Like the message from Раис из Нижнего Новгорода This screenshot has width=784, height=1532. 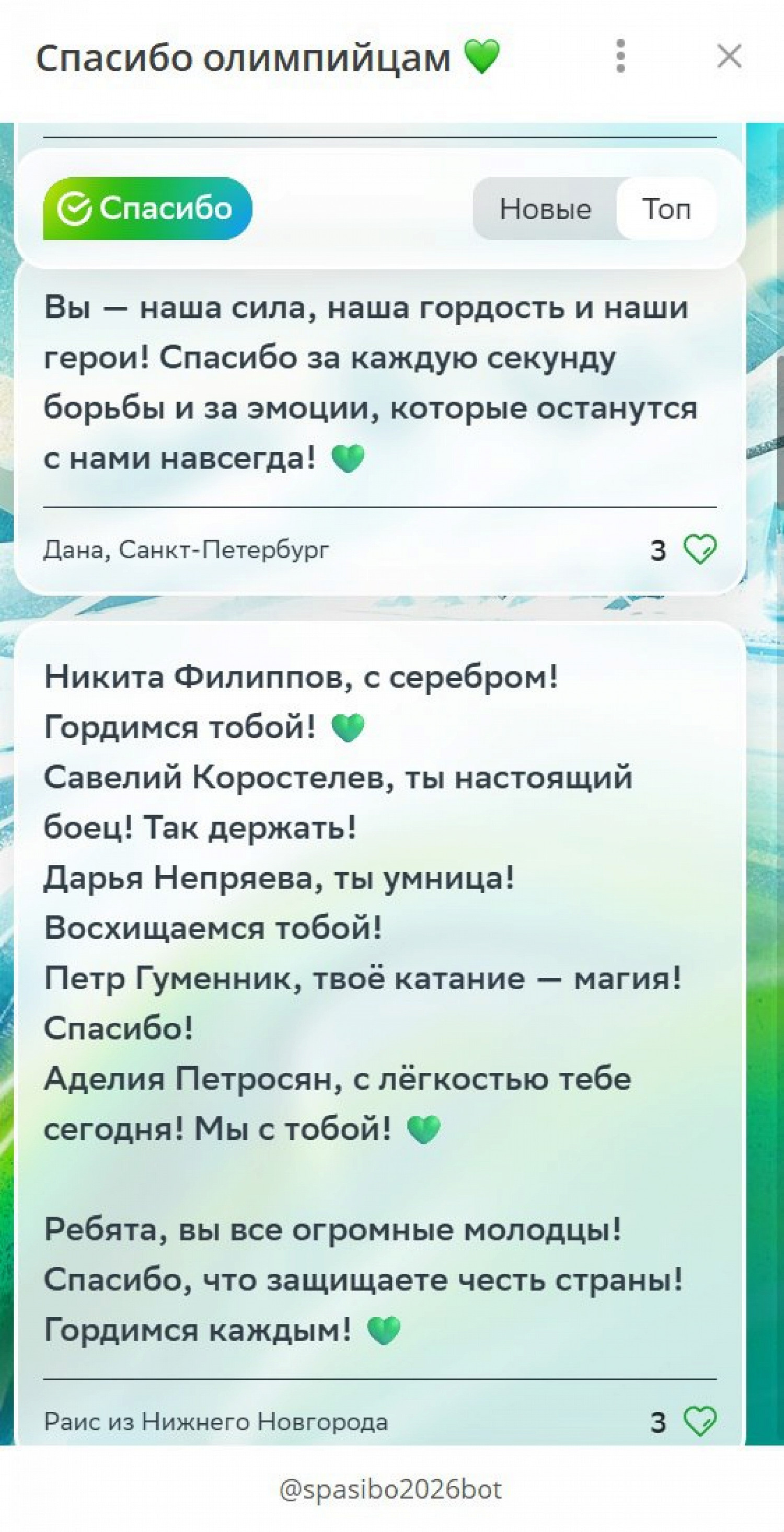[700, 1421]
